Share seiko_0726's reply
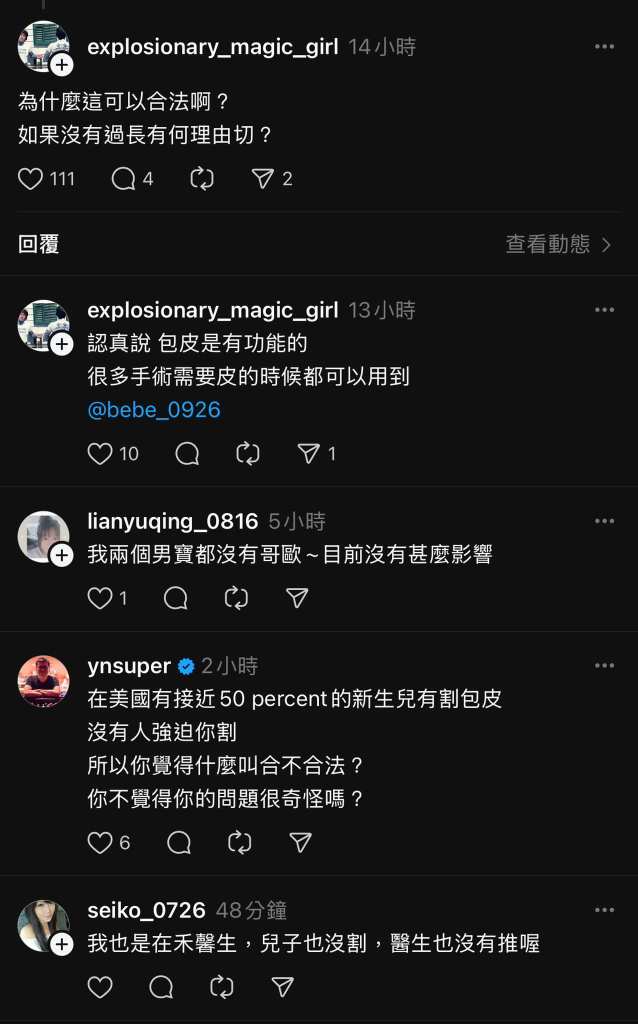The width and height of the screenshot is (638, 1024). pyautogui.click(x=283, y=988)
